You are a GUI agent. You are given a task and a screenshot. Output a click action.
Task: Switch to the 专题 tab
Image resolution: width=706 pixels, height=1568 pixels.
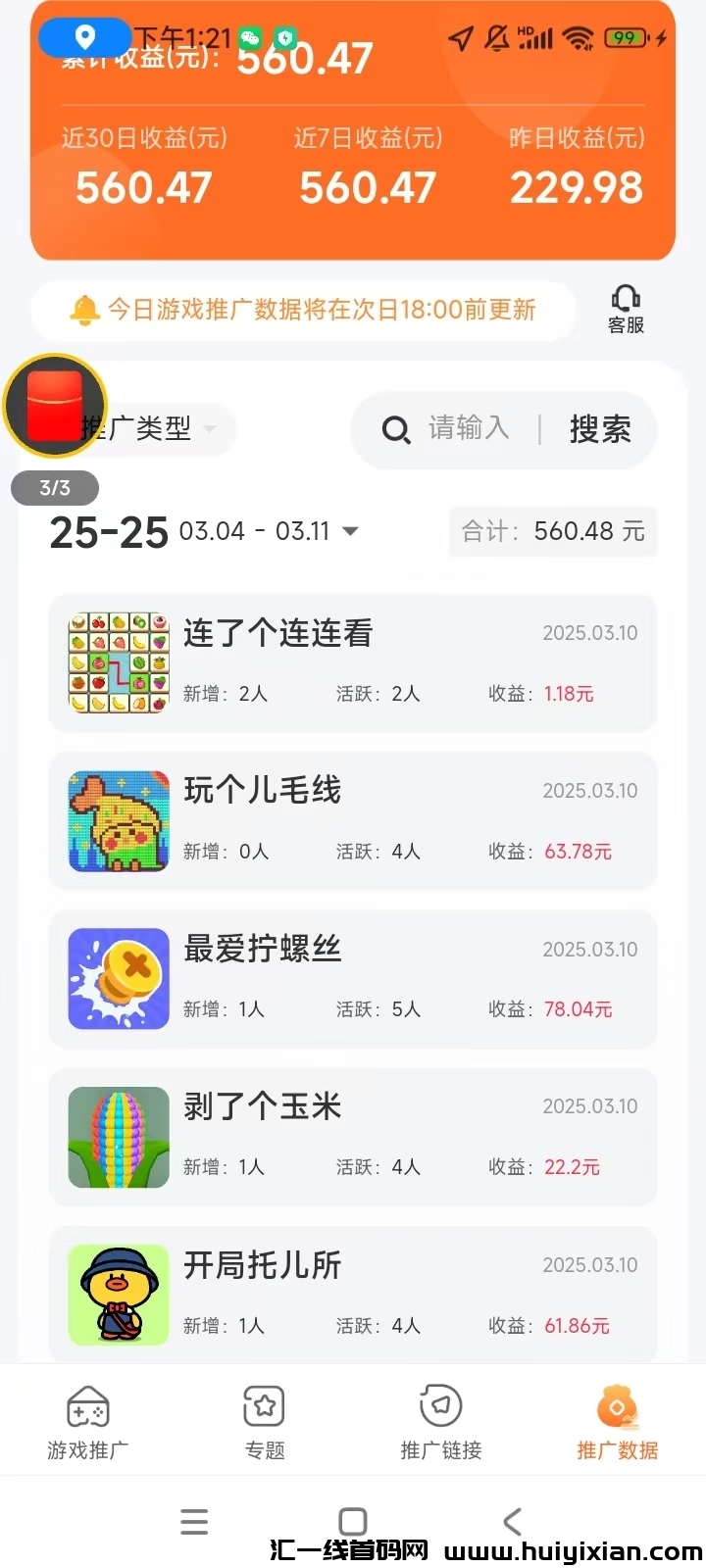point(264,1419)
